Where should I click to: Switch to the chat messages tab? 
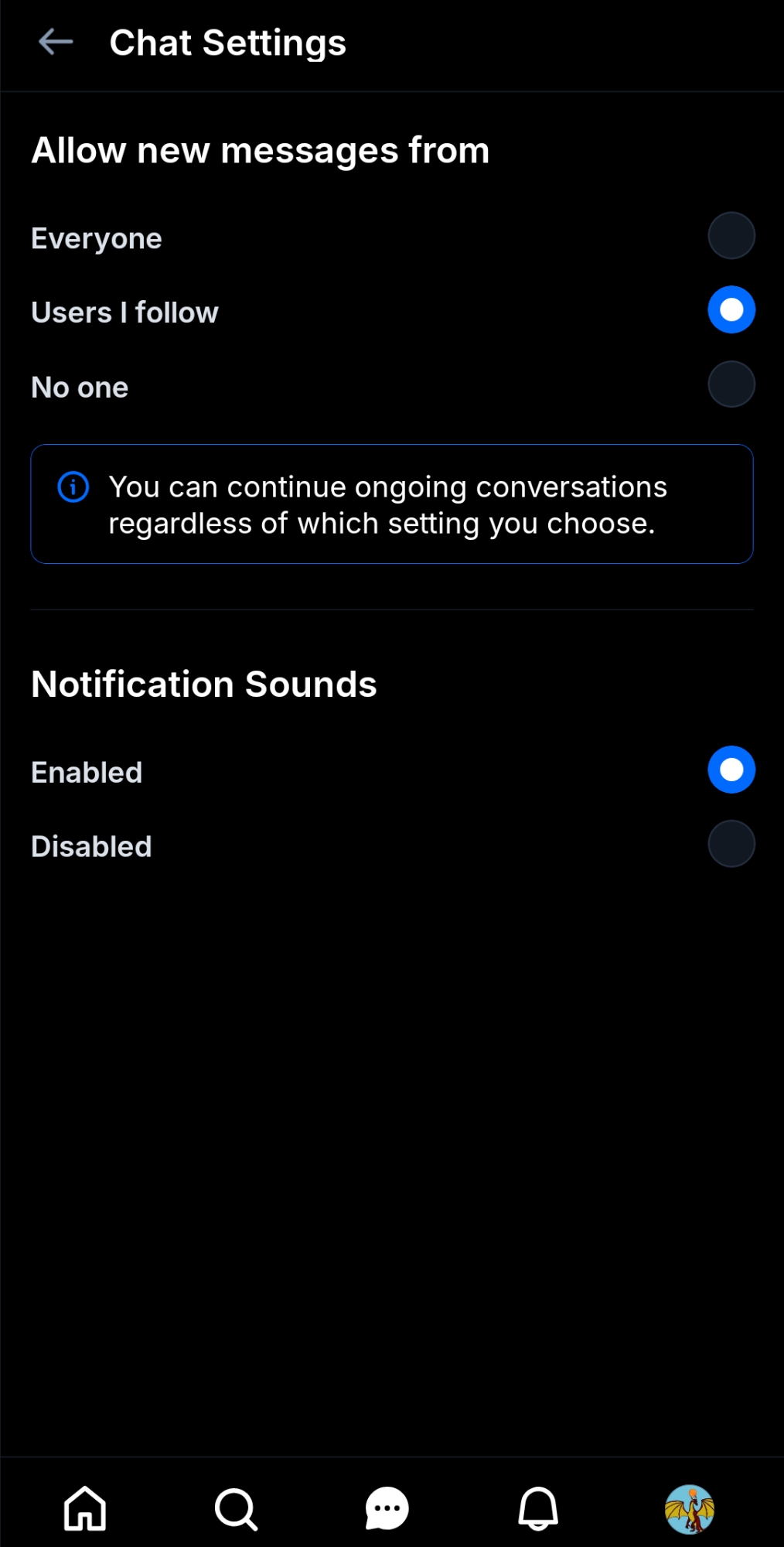coord(387,1508)
